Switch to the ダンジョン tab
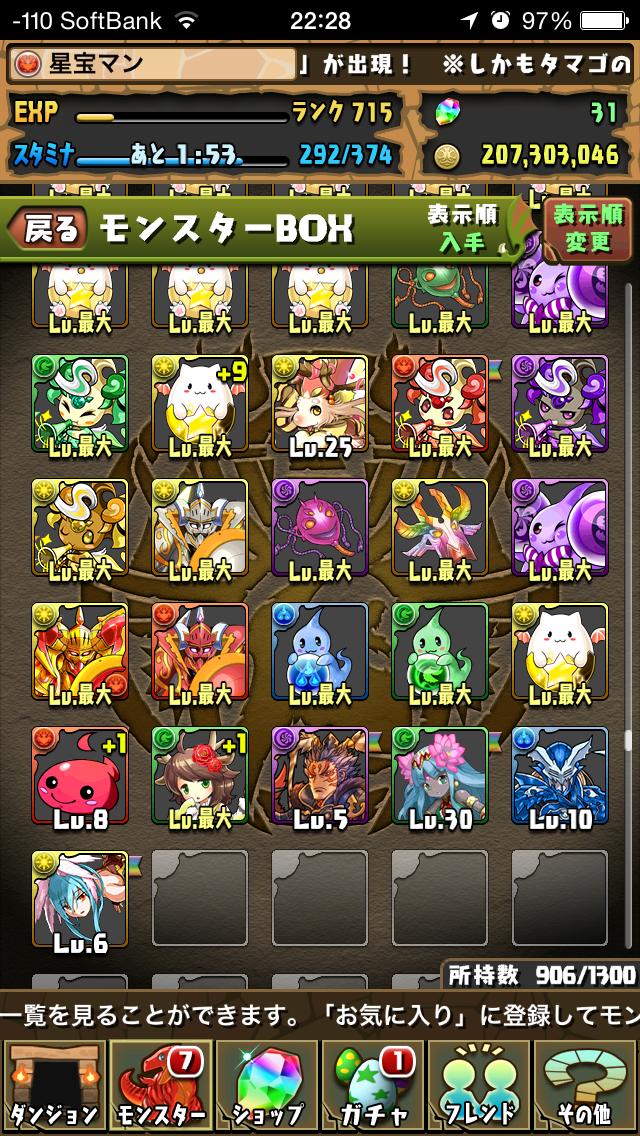 point(52,1086)
